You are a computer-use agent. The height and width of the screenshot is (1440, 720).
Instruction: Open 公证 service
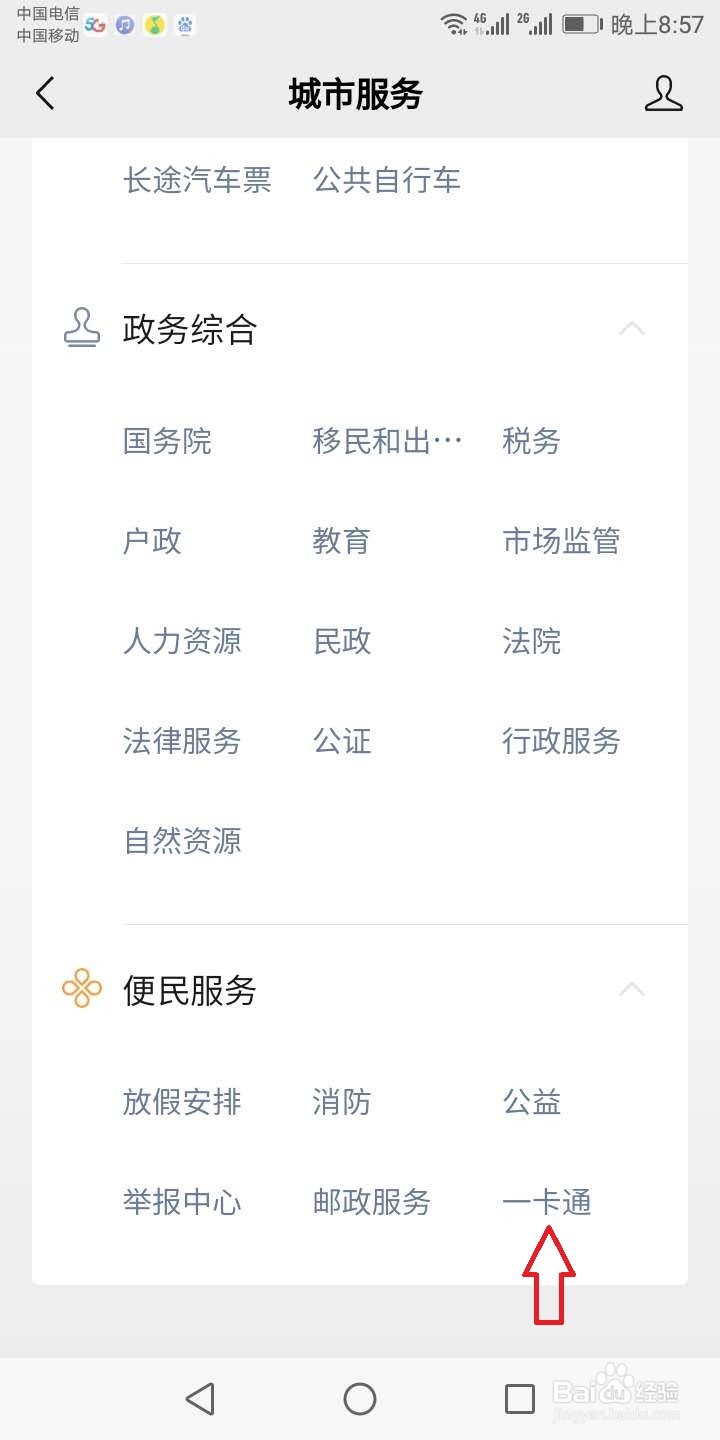pos(342,741)
